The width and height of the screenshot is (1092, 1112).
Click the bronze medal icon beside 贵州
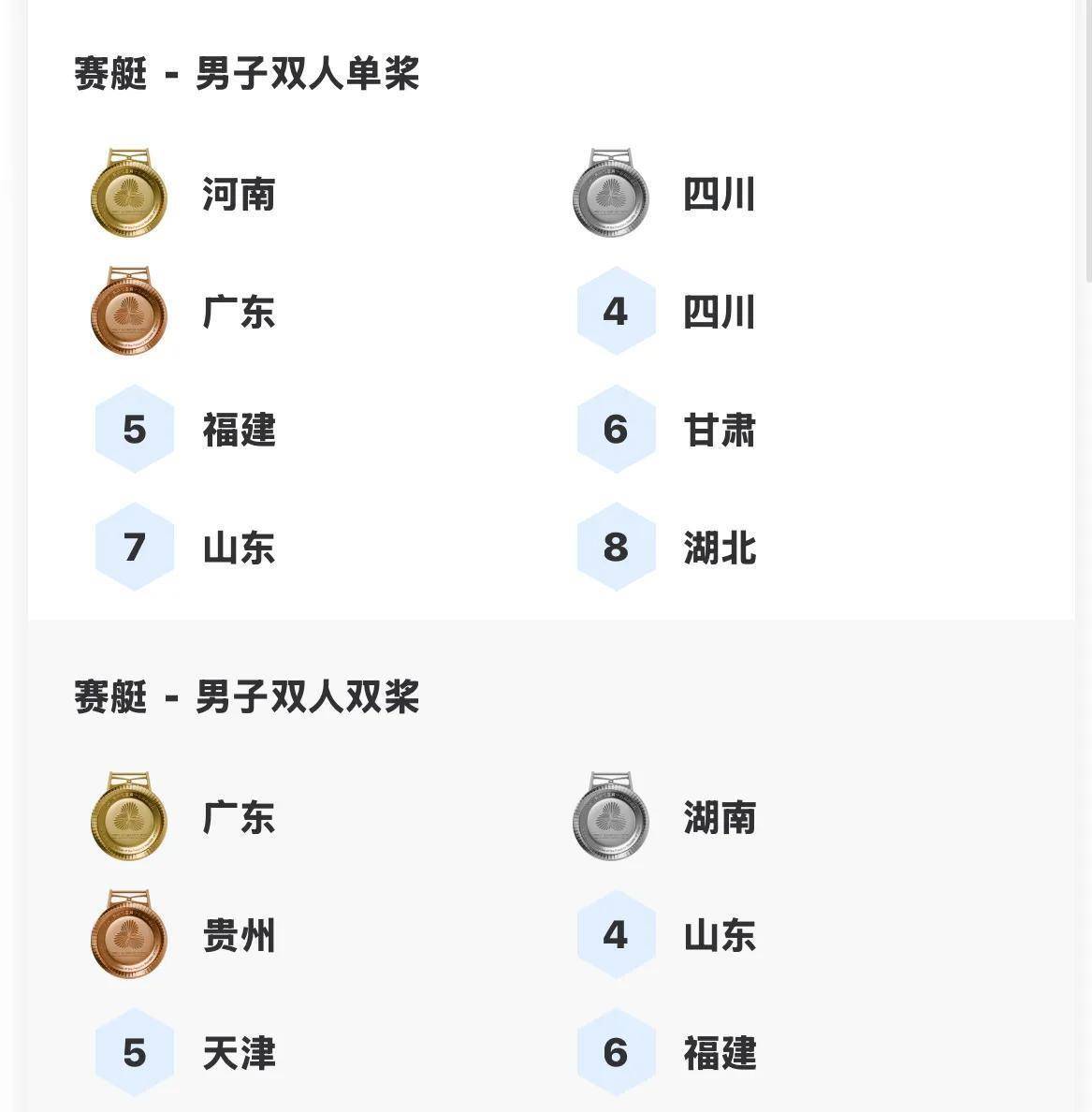tap(129, 936)
